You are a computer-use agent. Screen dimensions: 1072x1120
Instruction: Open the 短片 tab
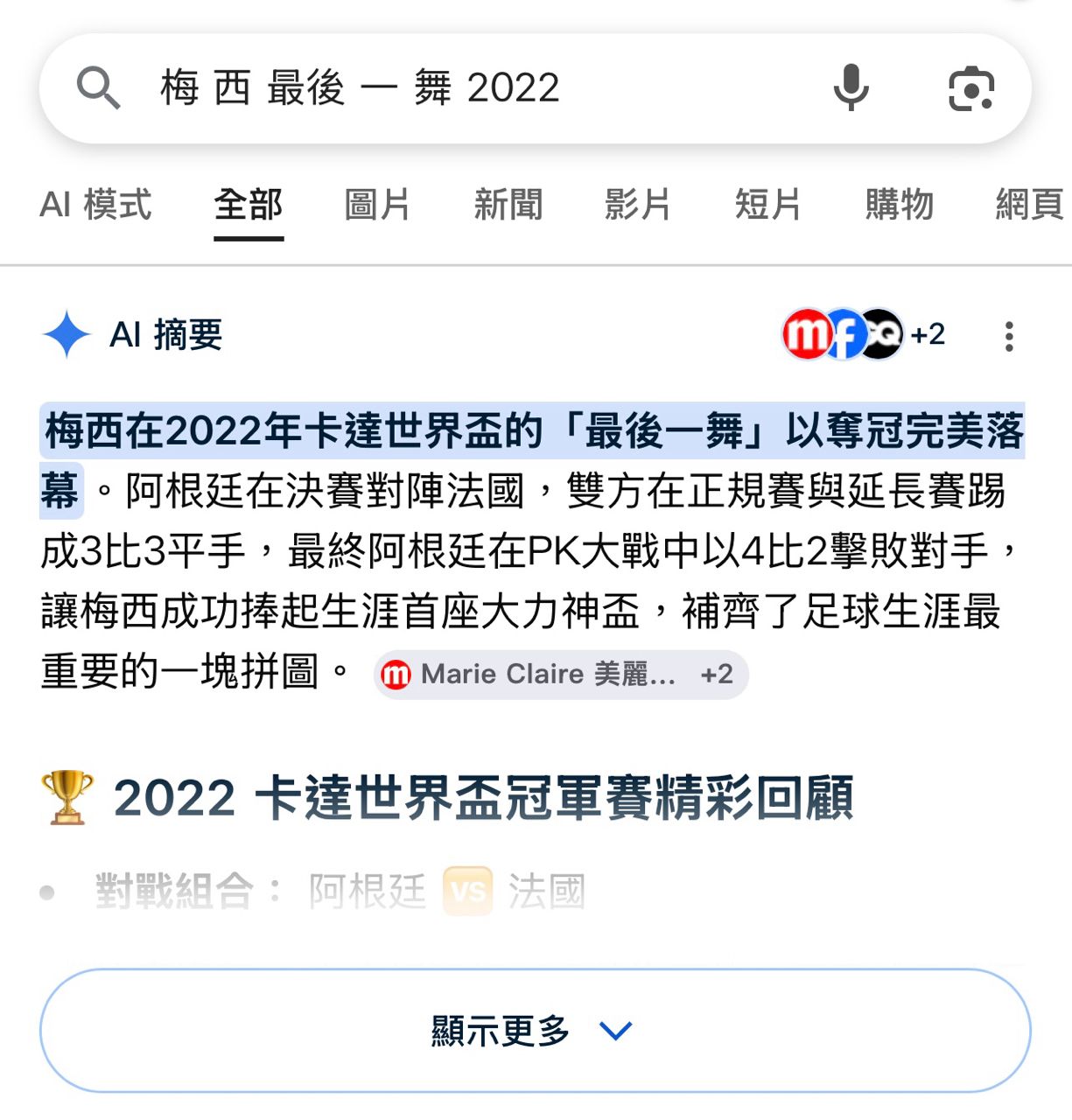768,205
